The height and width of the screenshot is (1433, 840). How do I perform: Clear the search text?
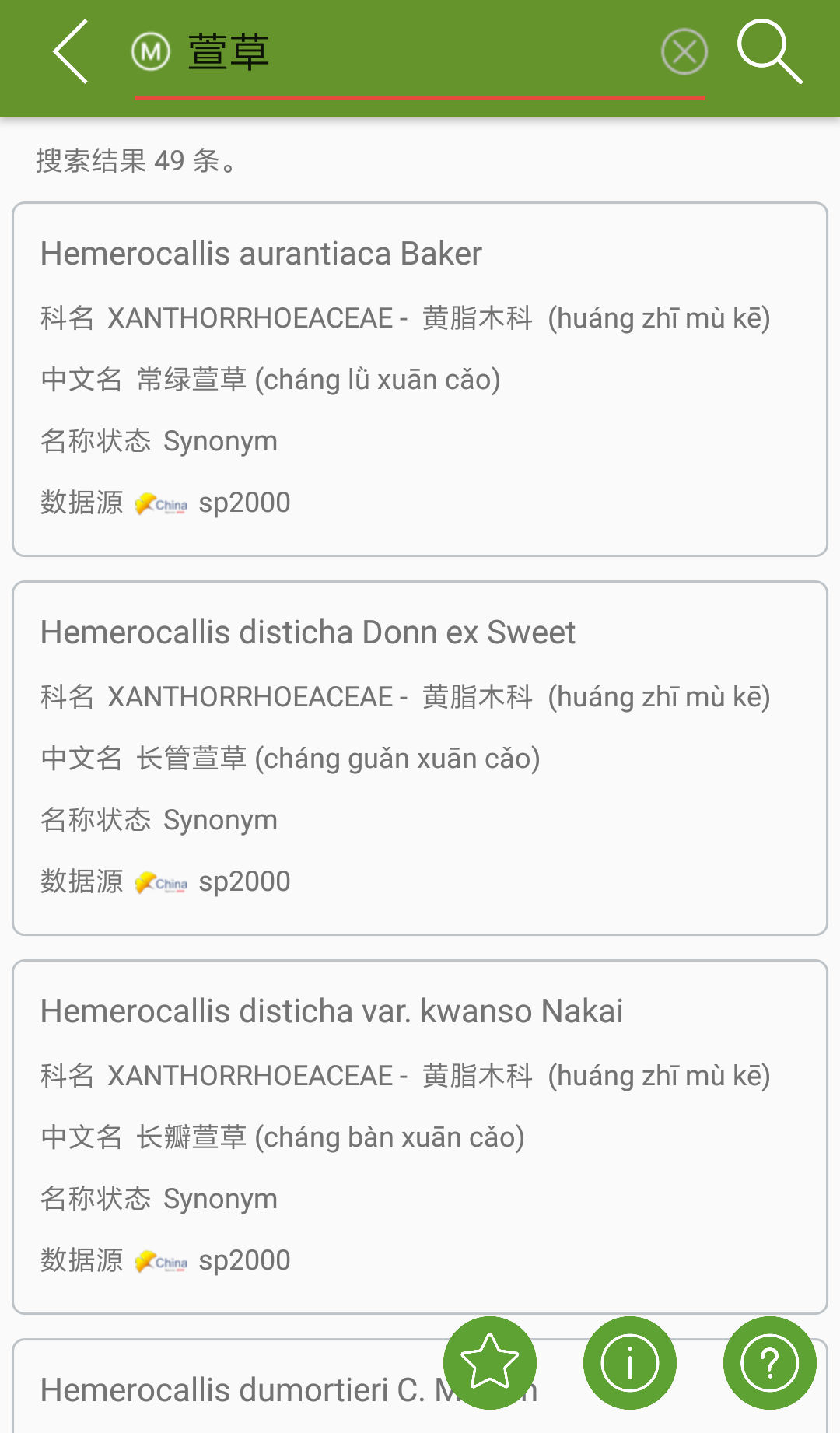pos(684,52)
